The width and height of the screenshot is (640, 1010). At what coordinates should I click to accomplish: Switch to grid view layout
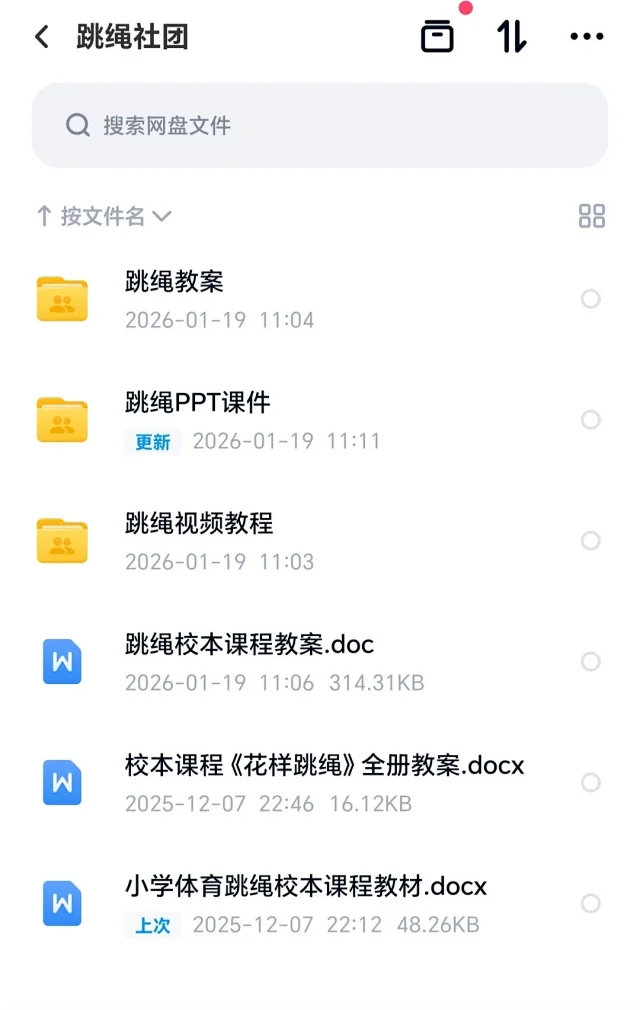coord(592,216)
